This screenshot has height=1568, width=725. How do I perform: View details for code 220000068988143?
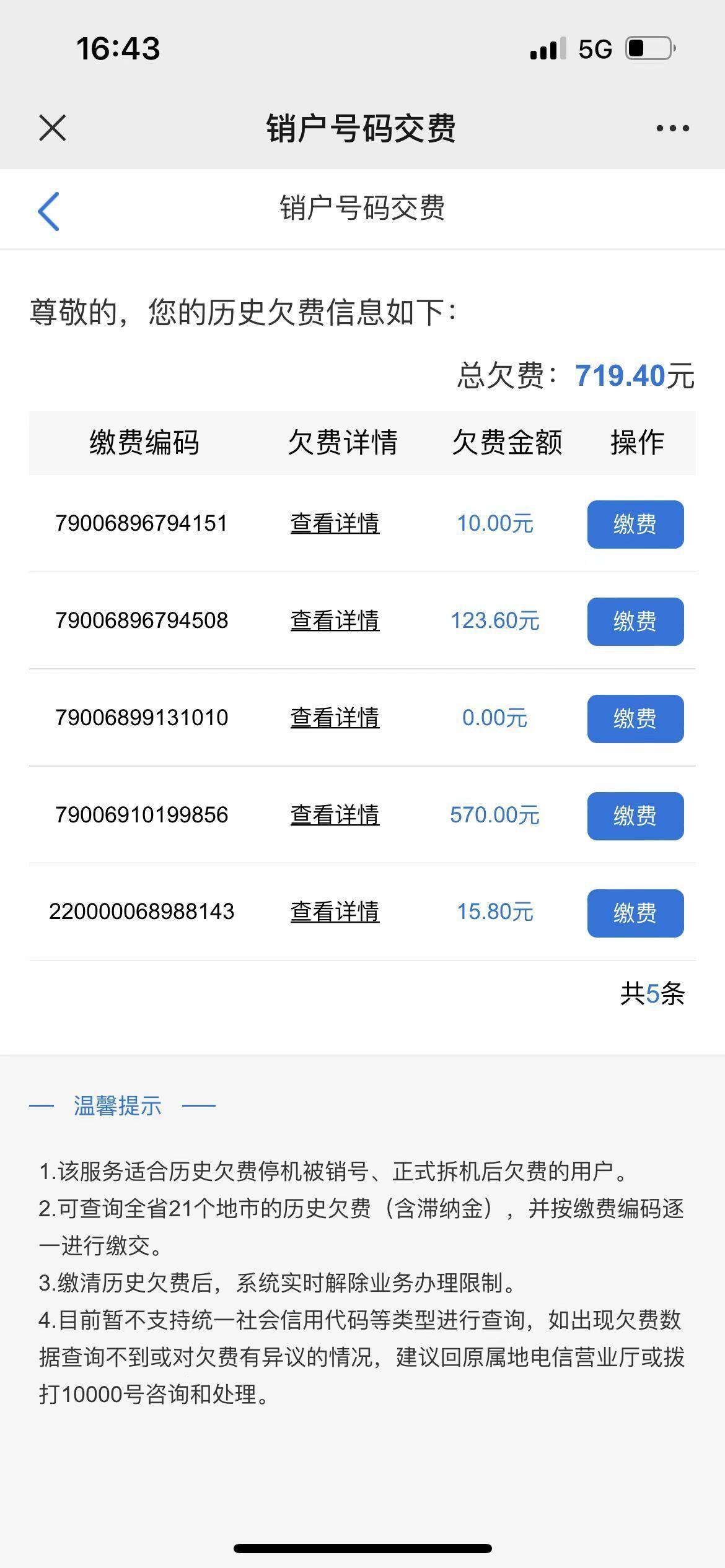[x=335, y=912]
